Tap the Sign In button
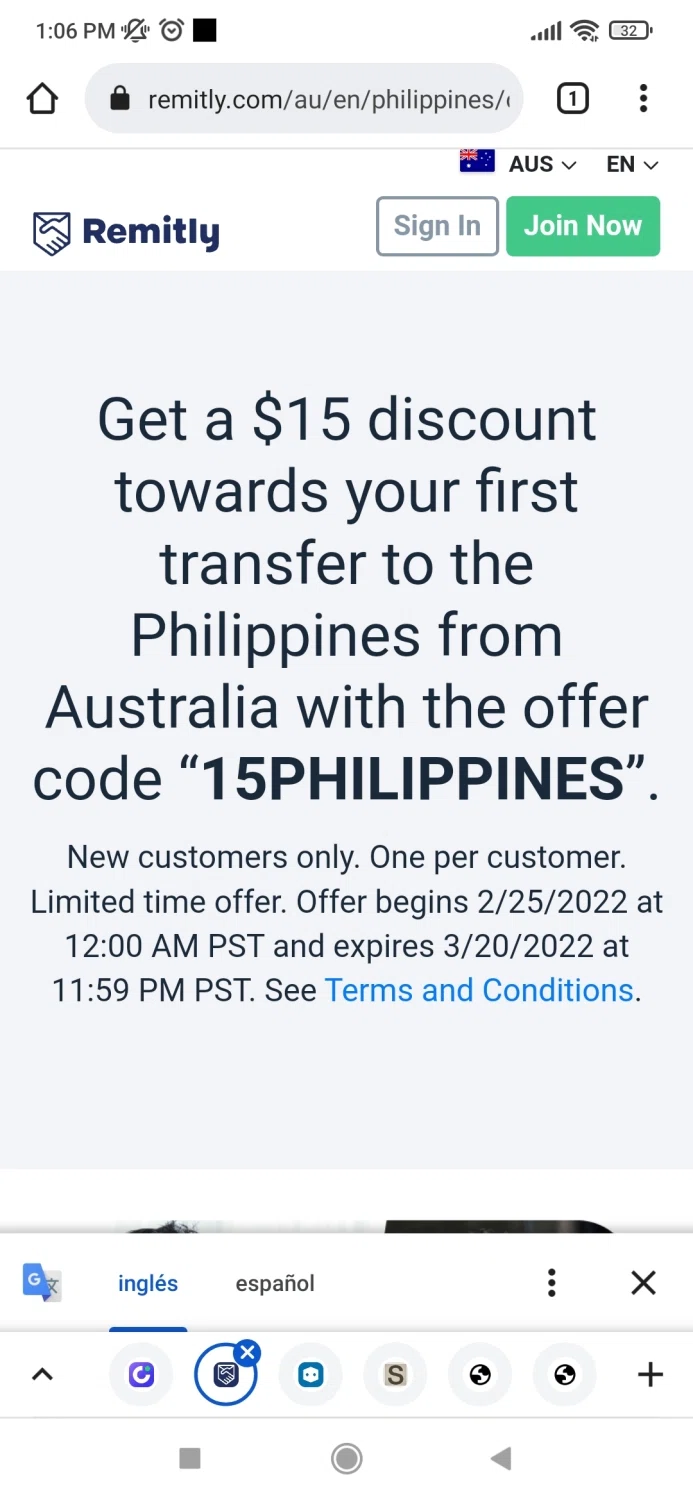The width and height of the screenshot is (693, 1500). [x=437, y=226]
